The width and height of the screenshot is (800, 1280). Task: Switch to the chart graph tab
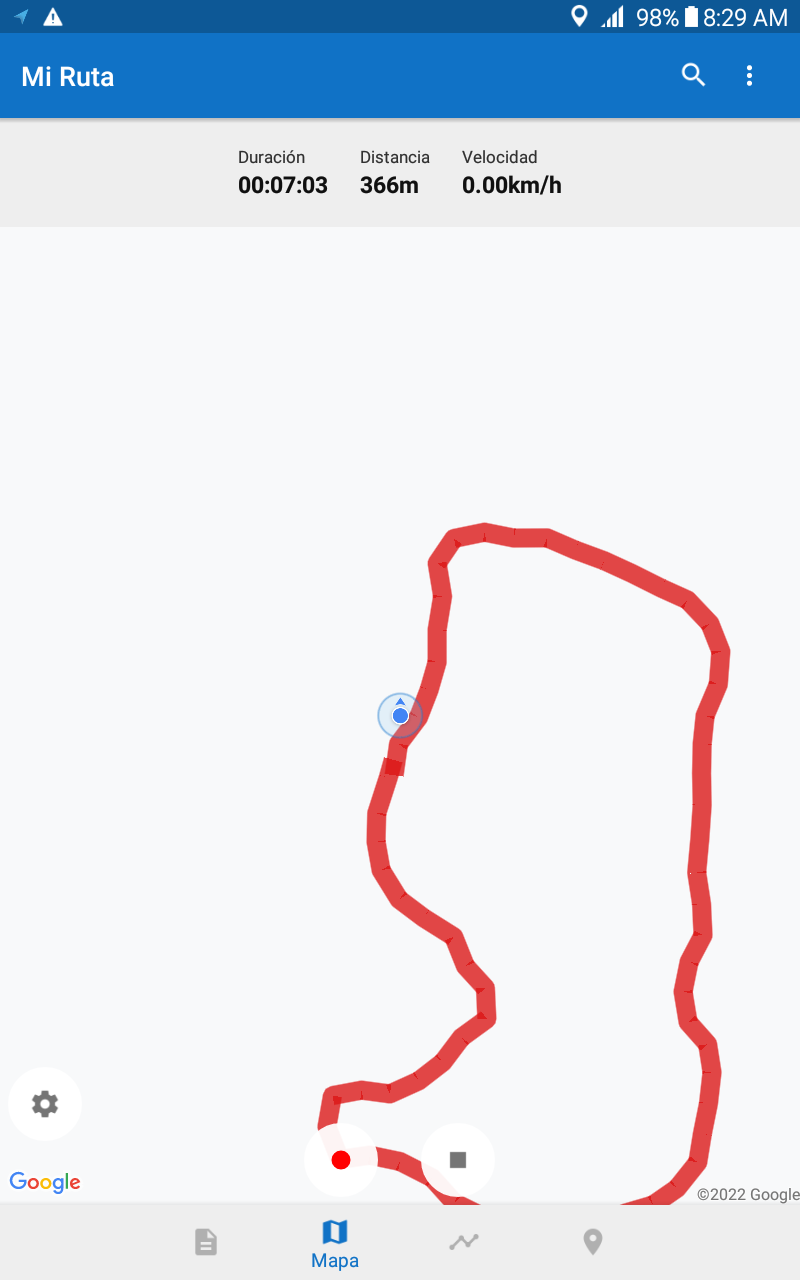(x=464, y=1242)
